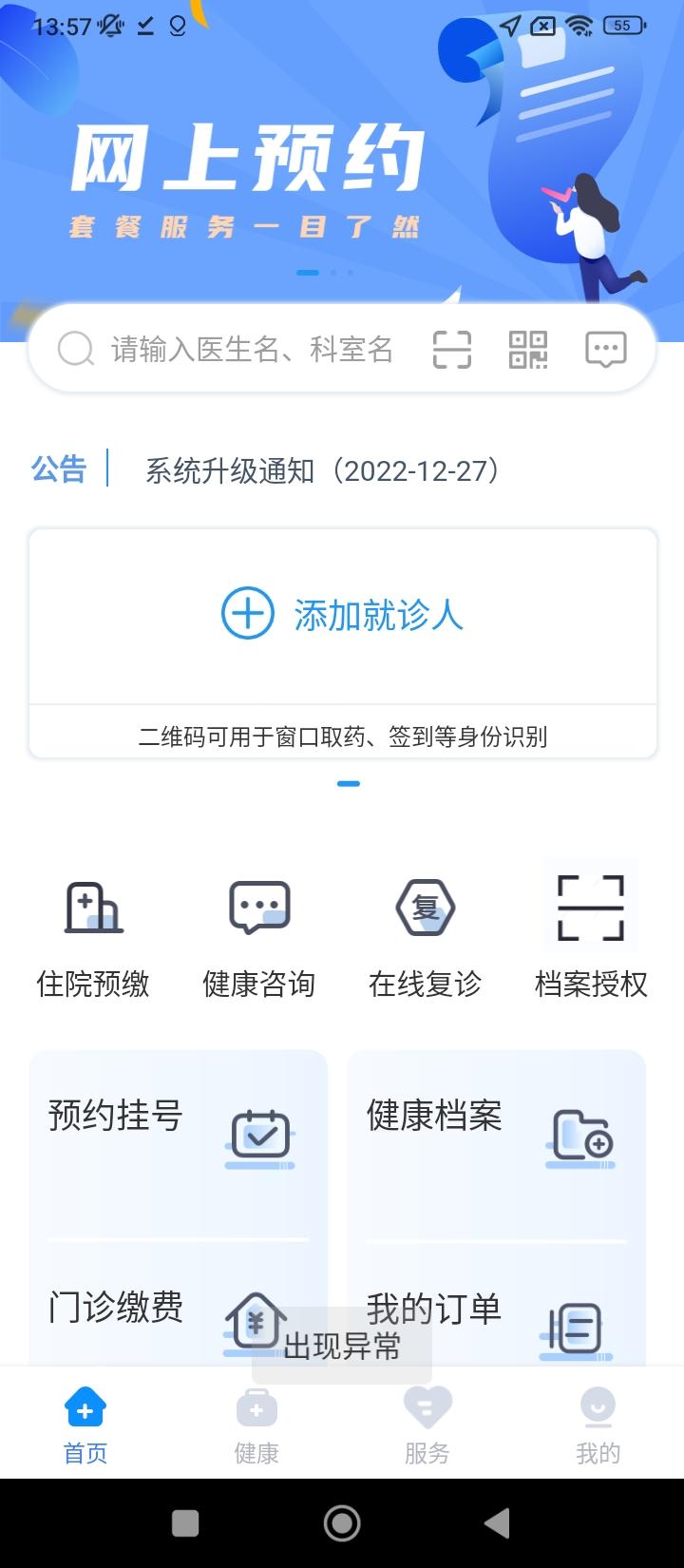Screen dimensions: 684x1568
Task: Open the message chat icon in search bar
Action: (x=605, y=349)
